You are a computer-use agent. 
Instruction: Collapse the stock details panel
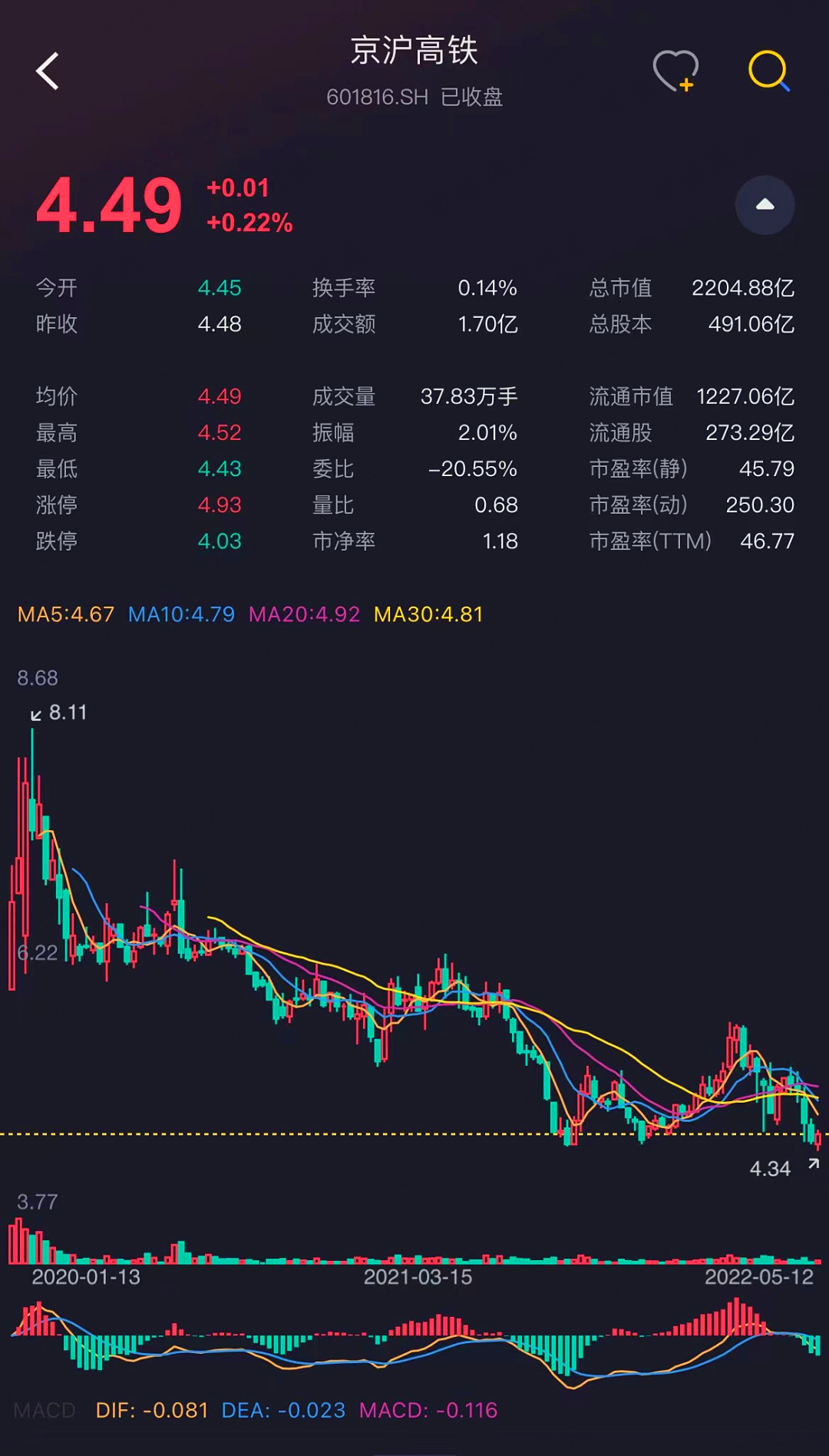click(x=765, y=205)
